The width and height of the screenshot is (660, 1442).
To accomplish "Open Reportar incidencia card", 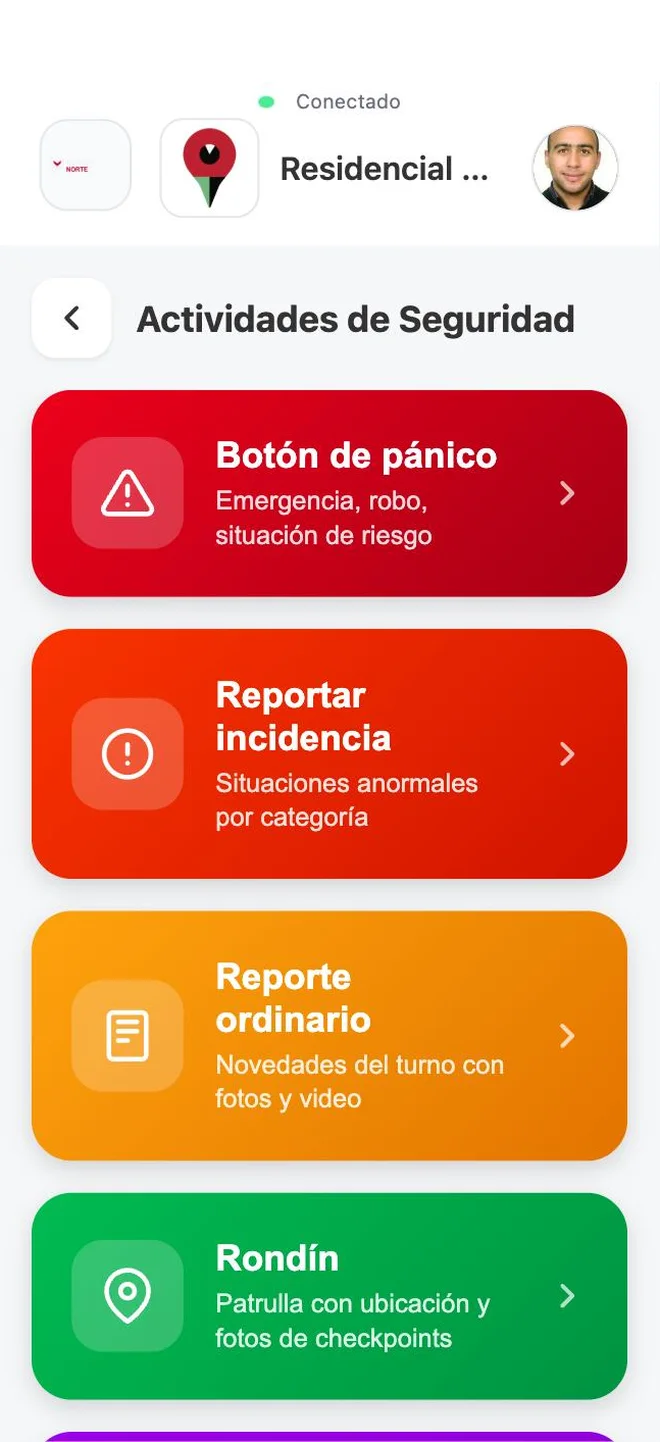I will click(x=329, y=754).
